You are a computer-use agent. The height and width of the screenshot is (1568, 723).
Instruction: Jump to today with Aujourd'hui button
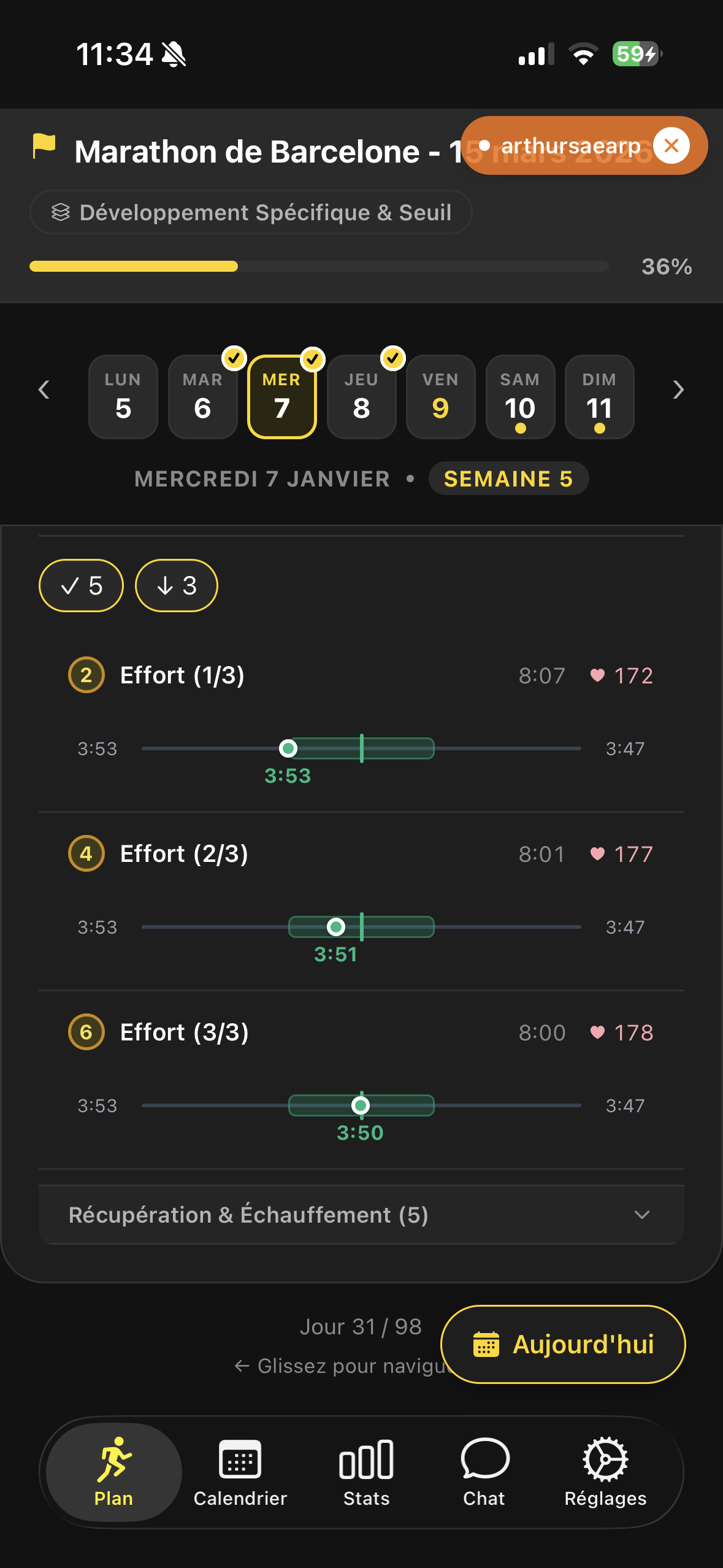point(562,1344)
